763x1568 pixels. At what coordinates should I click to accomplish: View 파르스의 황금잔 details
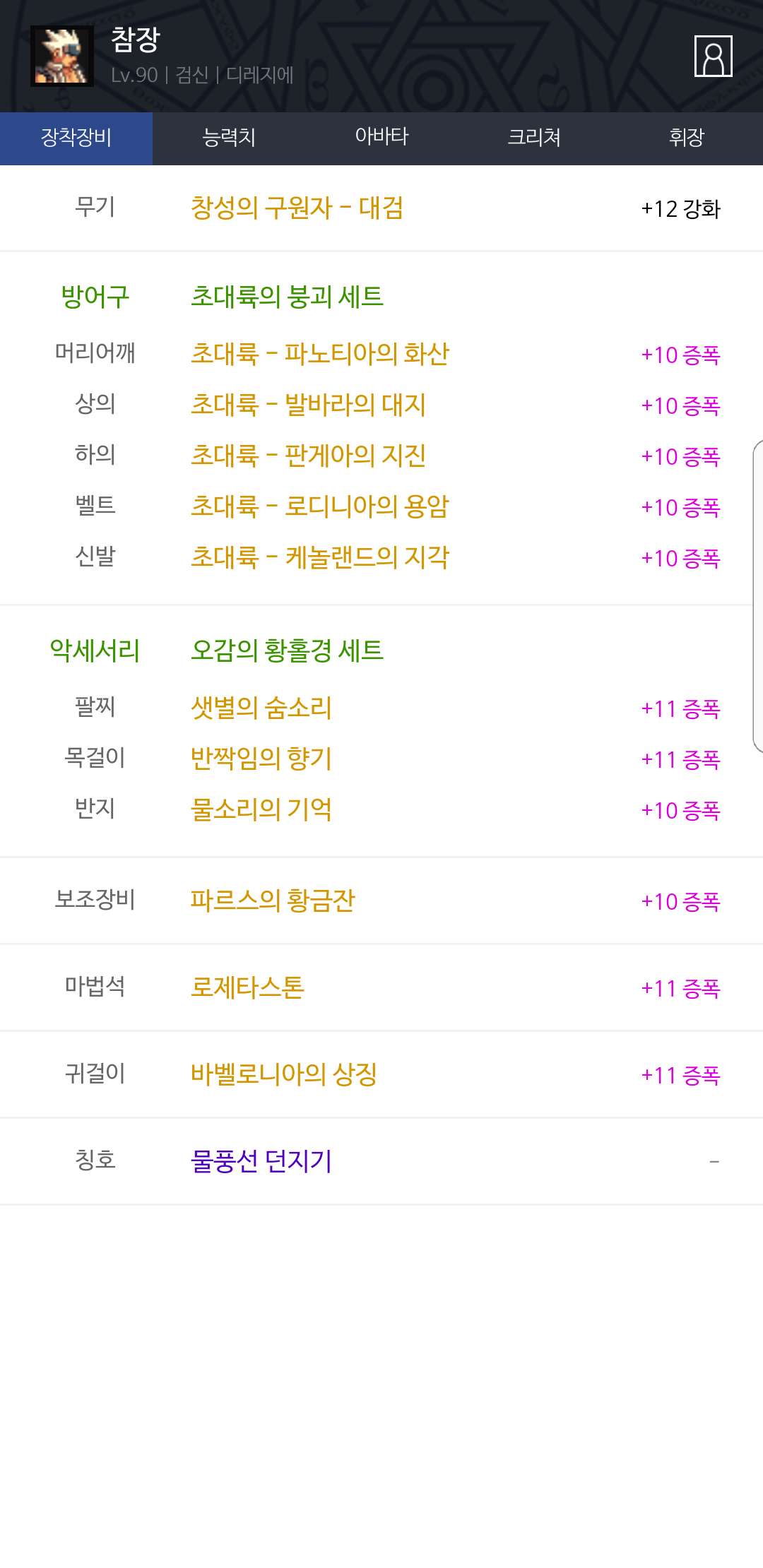pyautogui.click(x=273, y=901)
